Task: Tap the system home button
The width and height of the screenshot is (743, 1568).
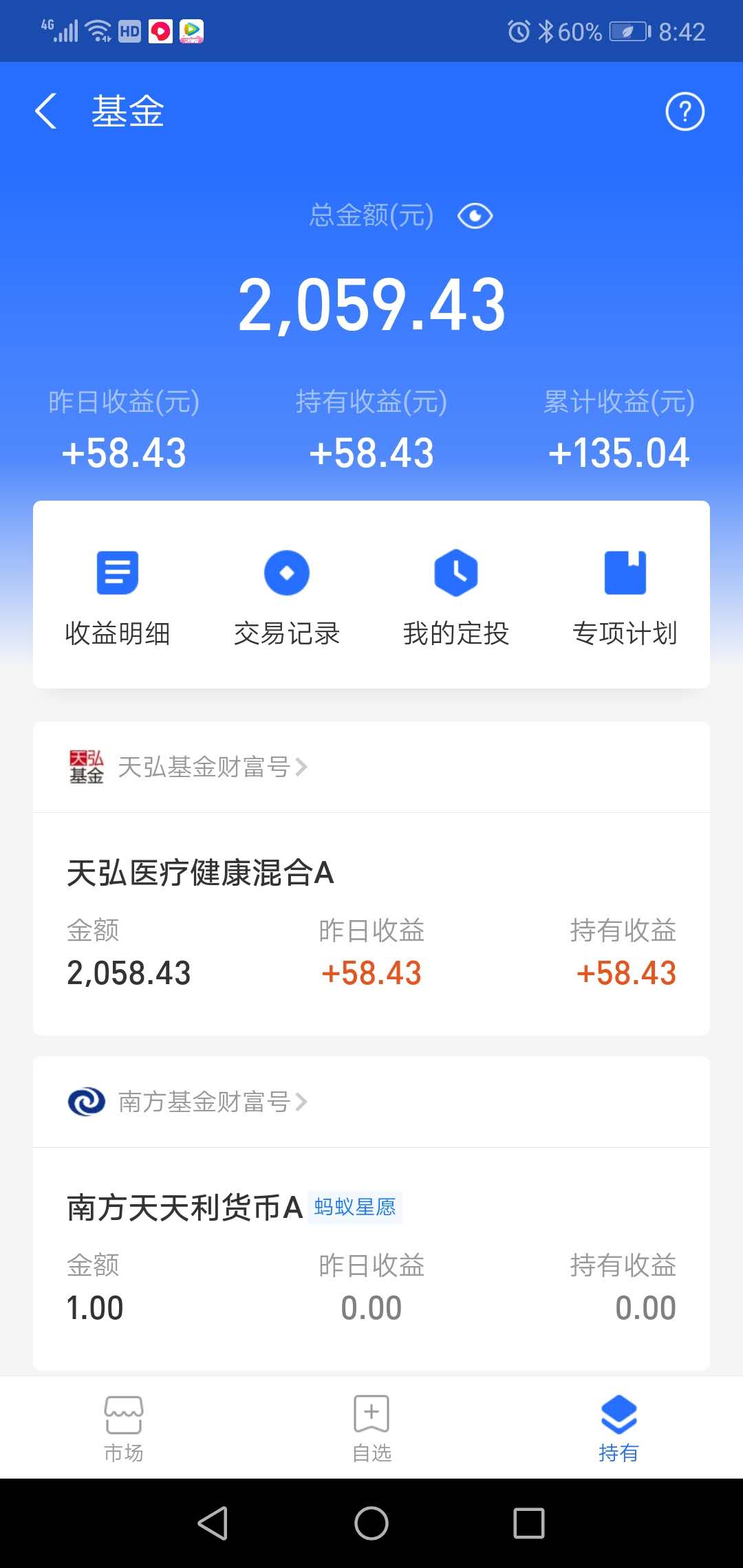Action: (371, 1523)
